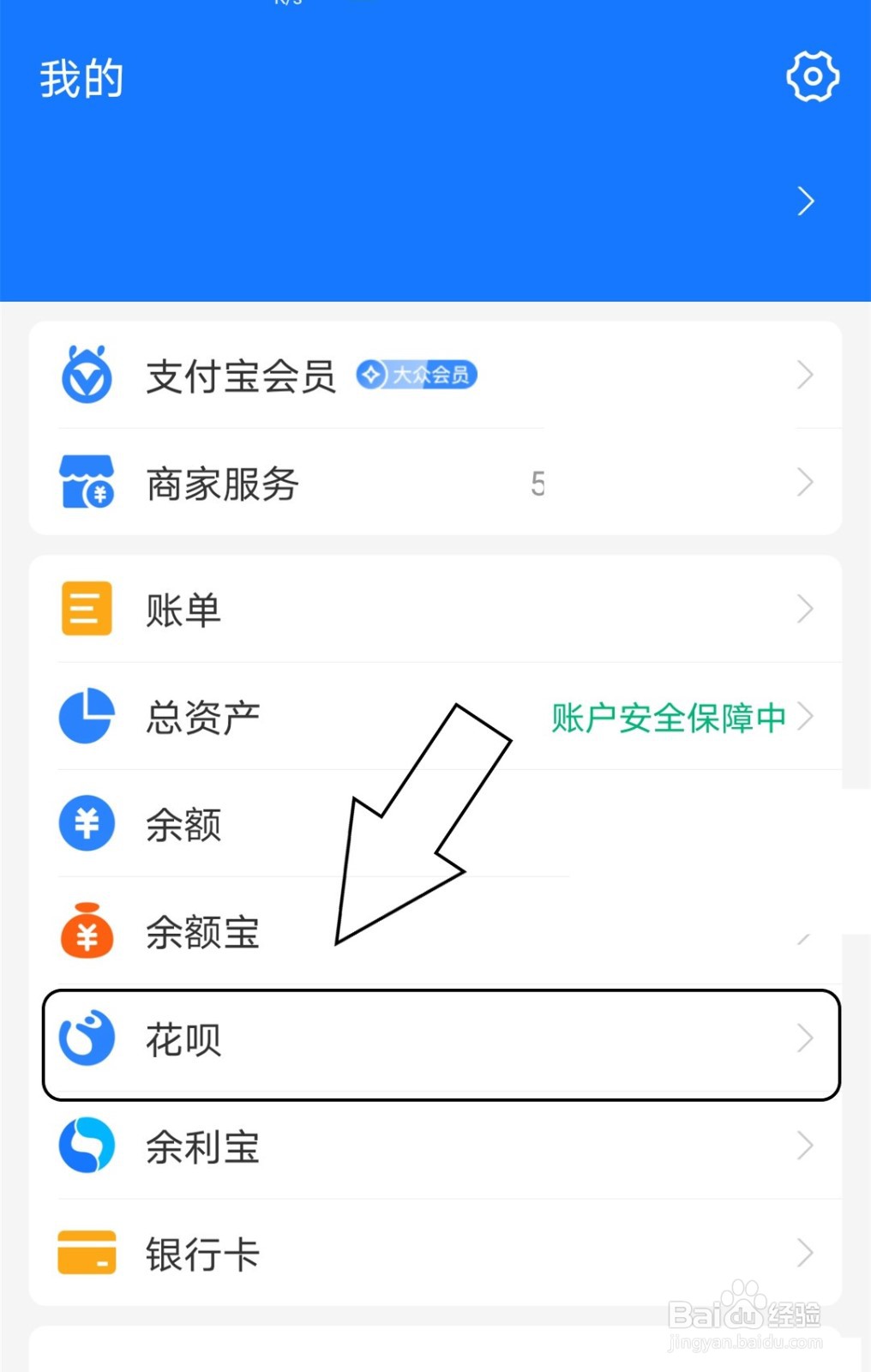Click the 余利宝 swirl icon
This screenshot has width=871, height=1372.
pos(85,1146)
